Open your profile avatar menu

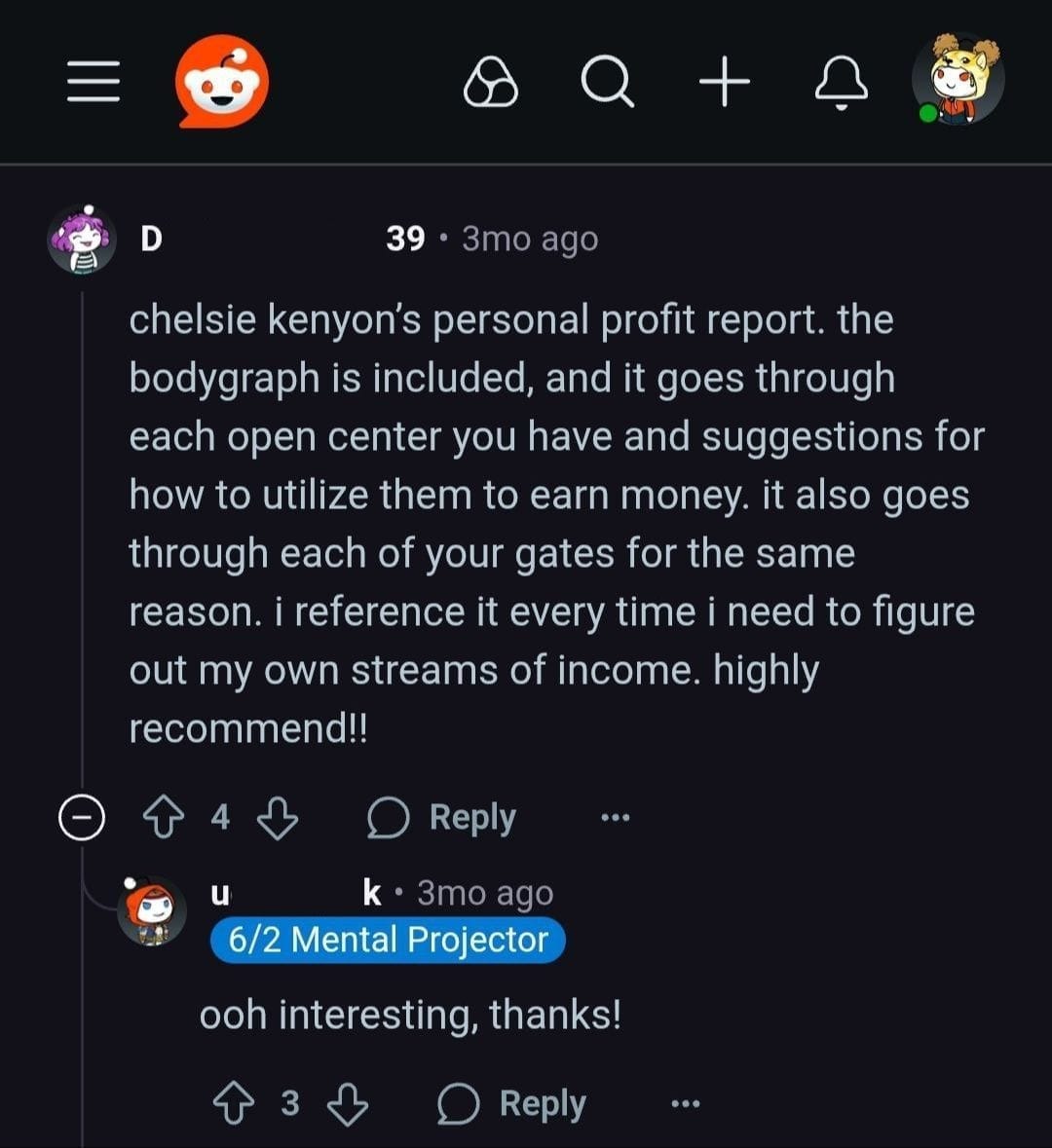(x=958, y=80)
